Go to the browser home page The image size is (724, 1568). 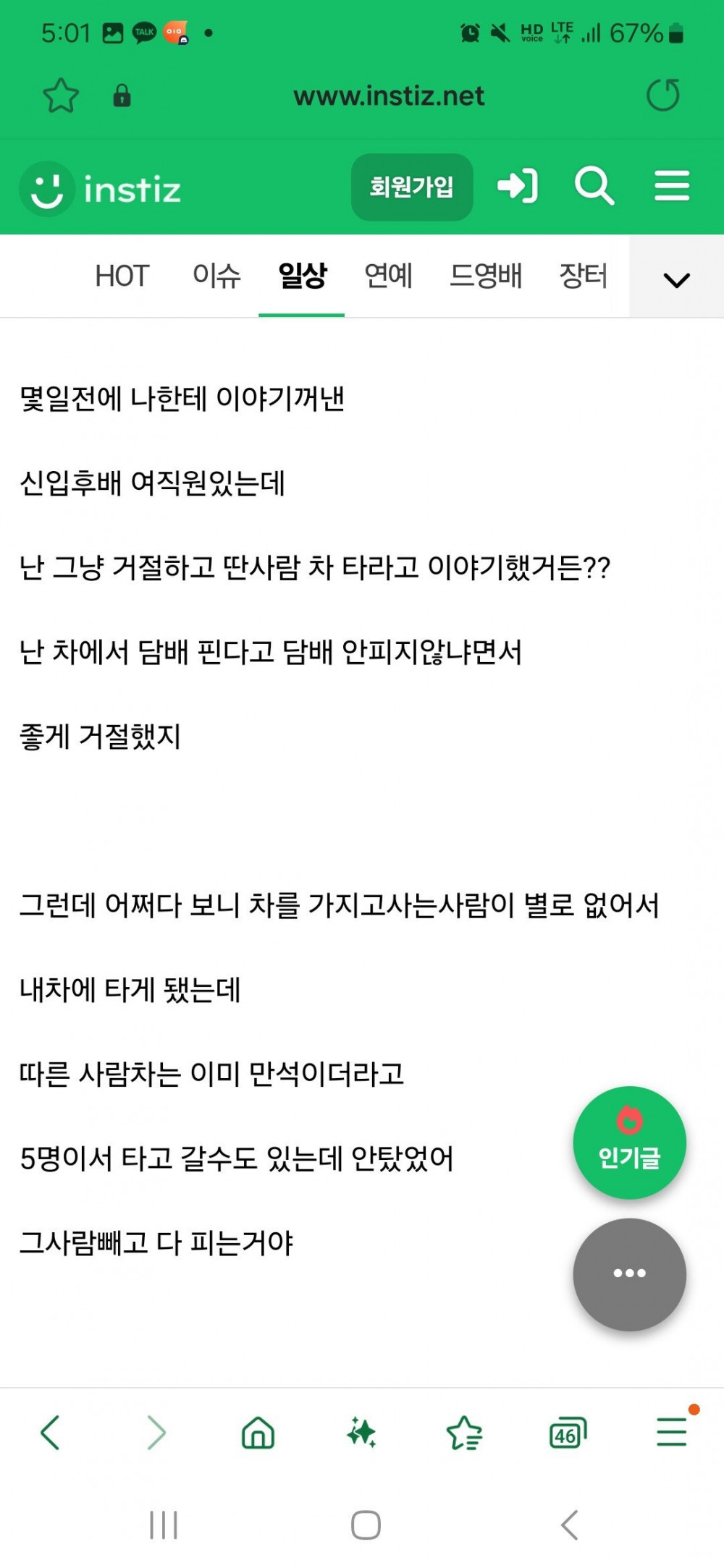tap(258, 1433)
